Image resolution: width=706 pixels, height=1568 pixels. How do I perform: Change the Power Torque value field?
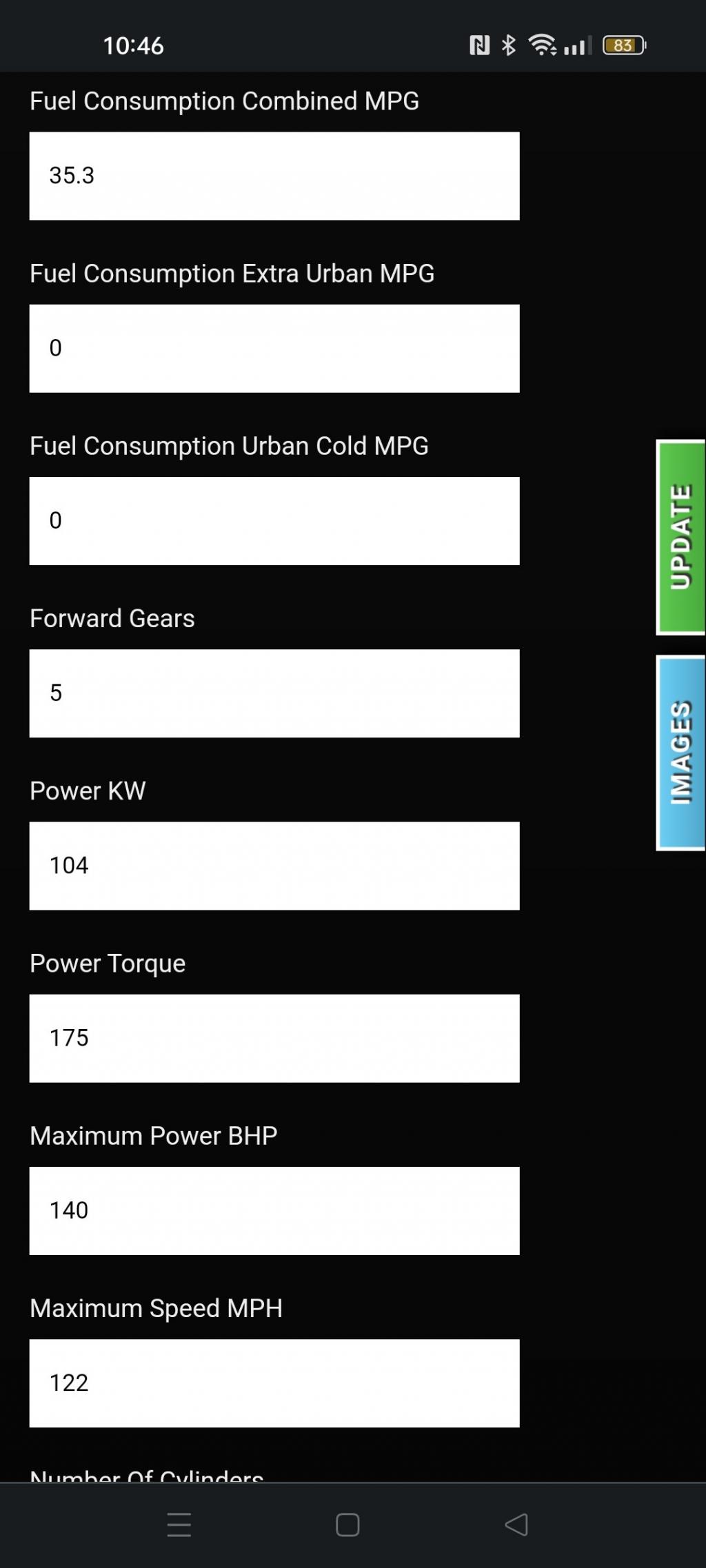274,1037
